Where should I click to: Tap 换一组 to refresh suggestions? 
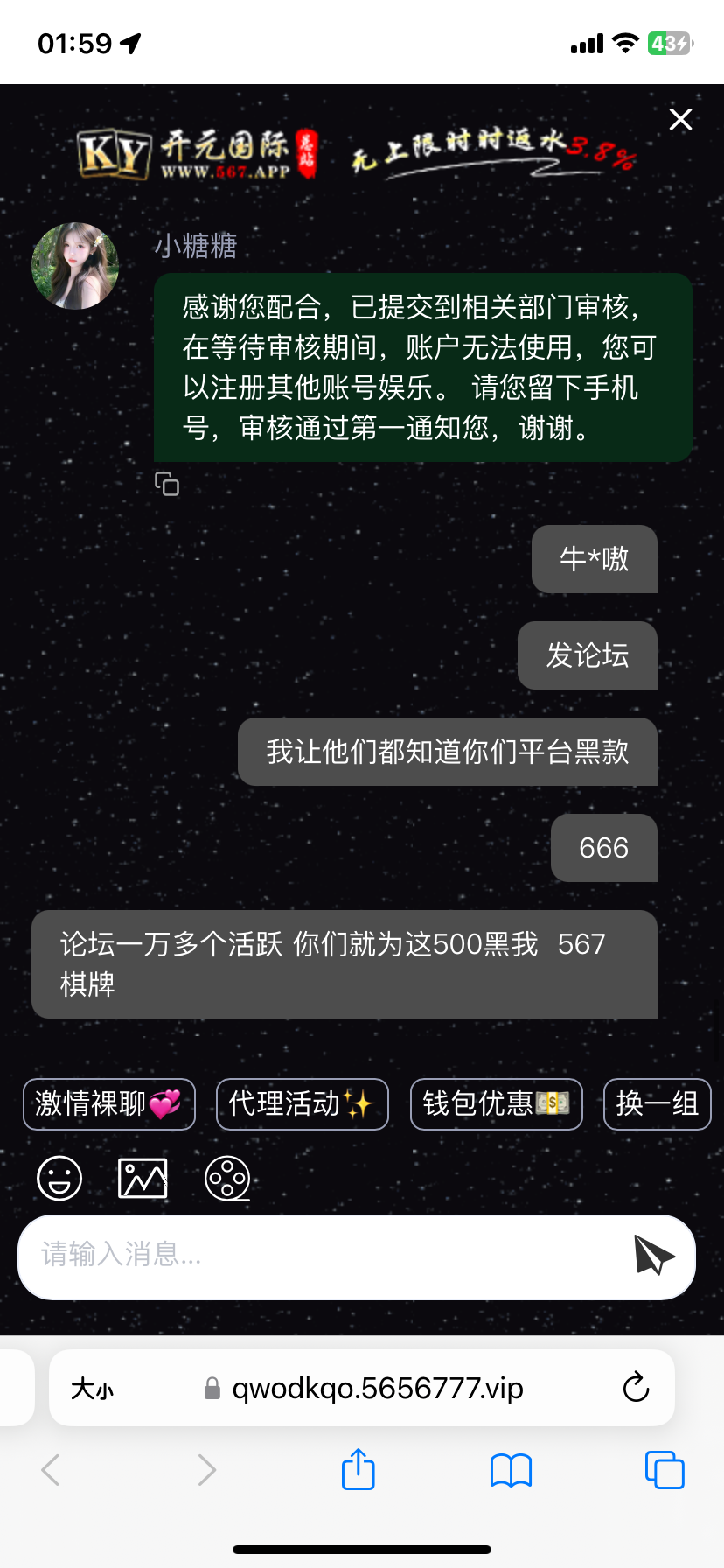(657, 1104)
